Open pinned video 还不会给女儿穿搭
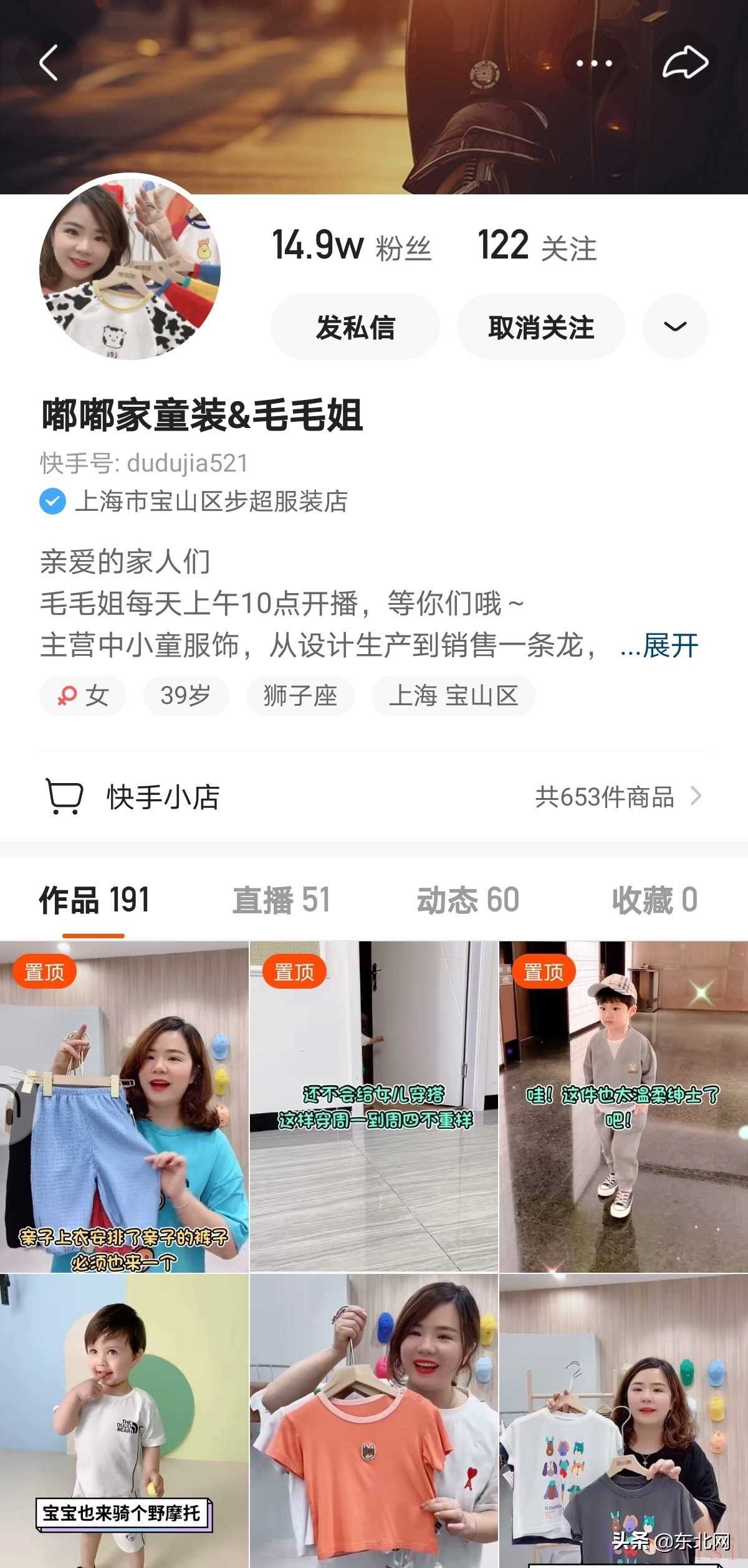This screenshot has width=748, height=1568. 374,1106
